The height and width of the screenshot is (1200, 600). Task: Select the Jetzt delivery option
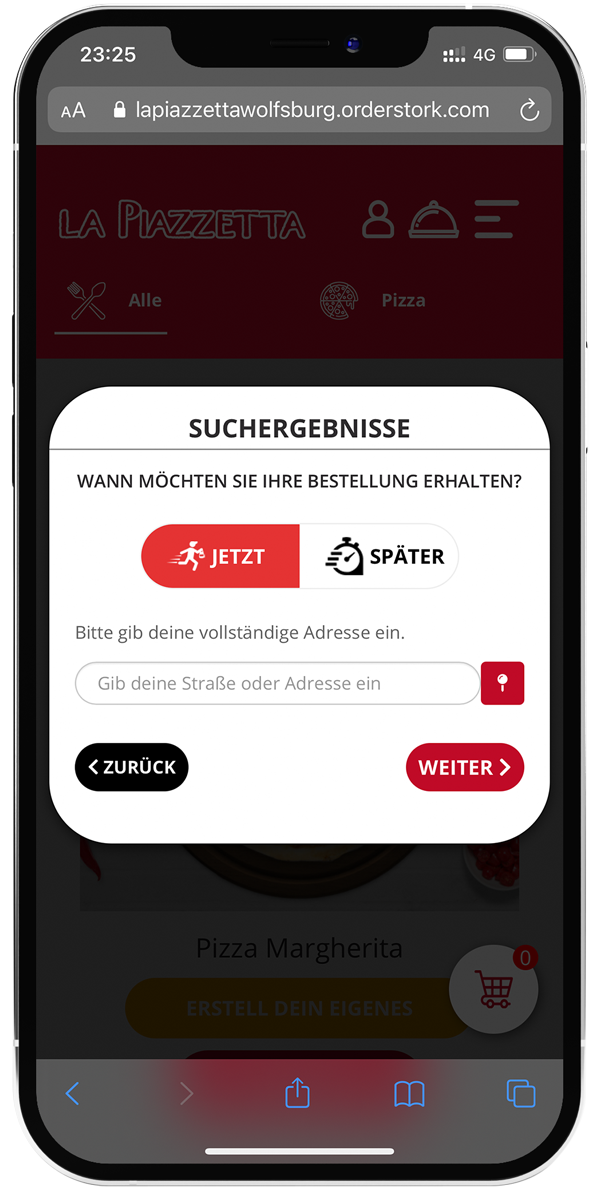[221, 556]
